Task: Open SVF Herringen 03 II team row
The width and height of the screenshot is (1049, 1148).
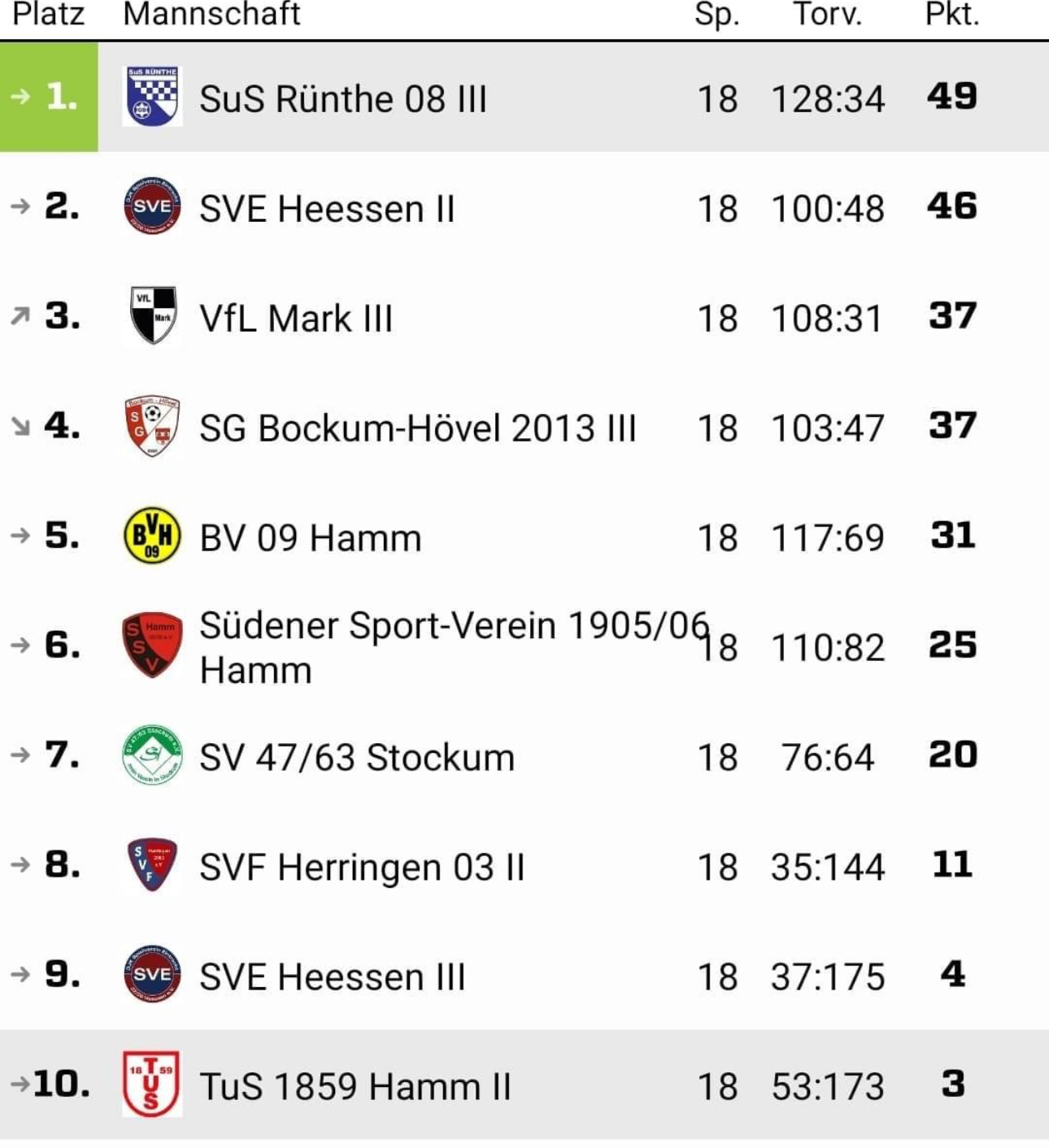Action: [x=362, y=868]
